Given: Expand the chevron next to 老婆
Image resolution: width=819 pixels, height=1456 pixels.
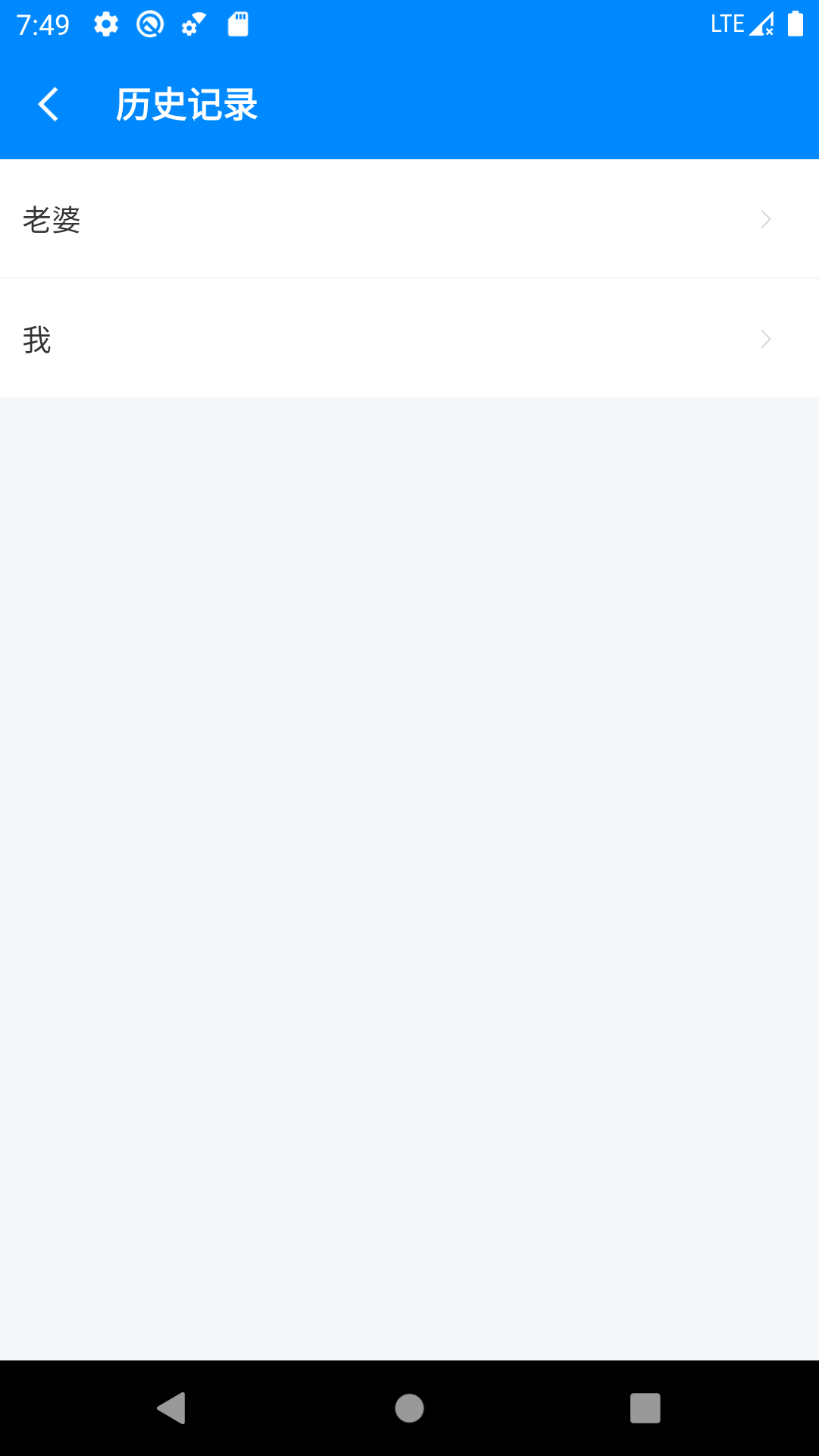Looking at the screenshot, I should point(764,219).
